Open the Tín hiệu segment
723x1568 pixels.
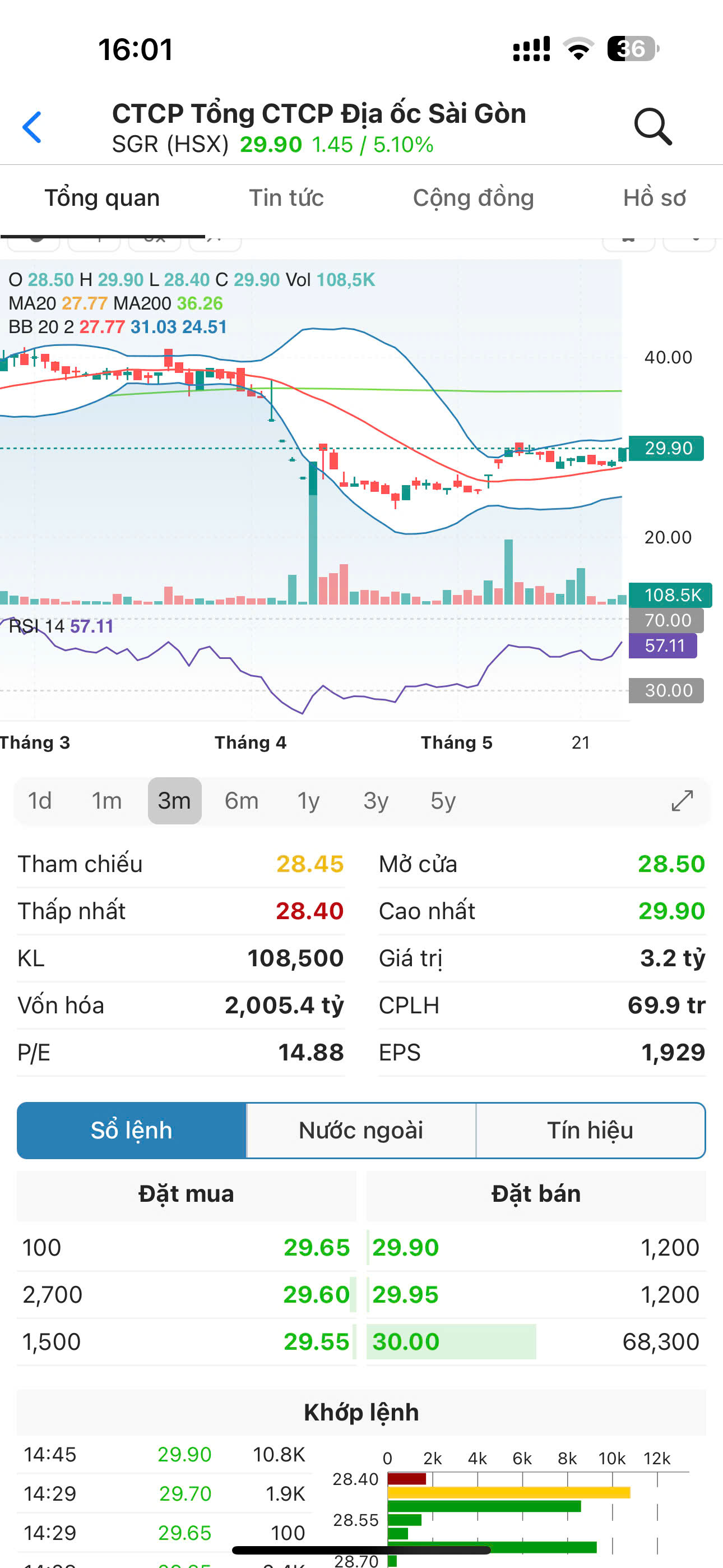pyautogui.click(x=590, y=1131)
